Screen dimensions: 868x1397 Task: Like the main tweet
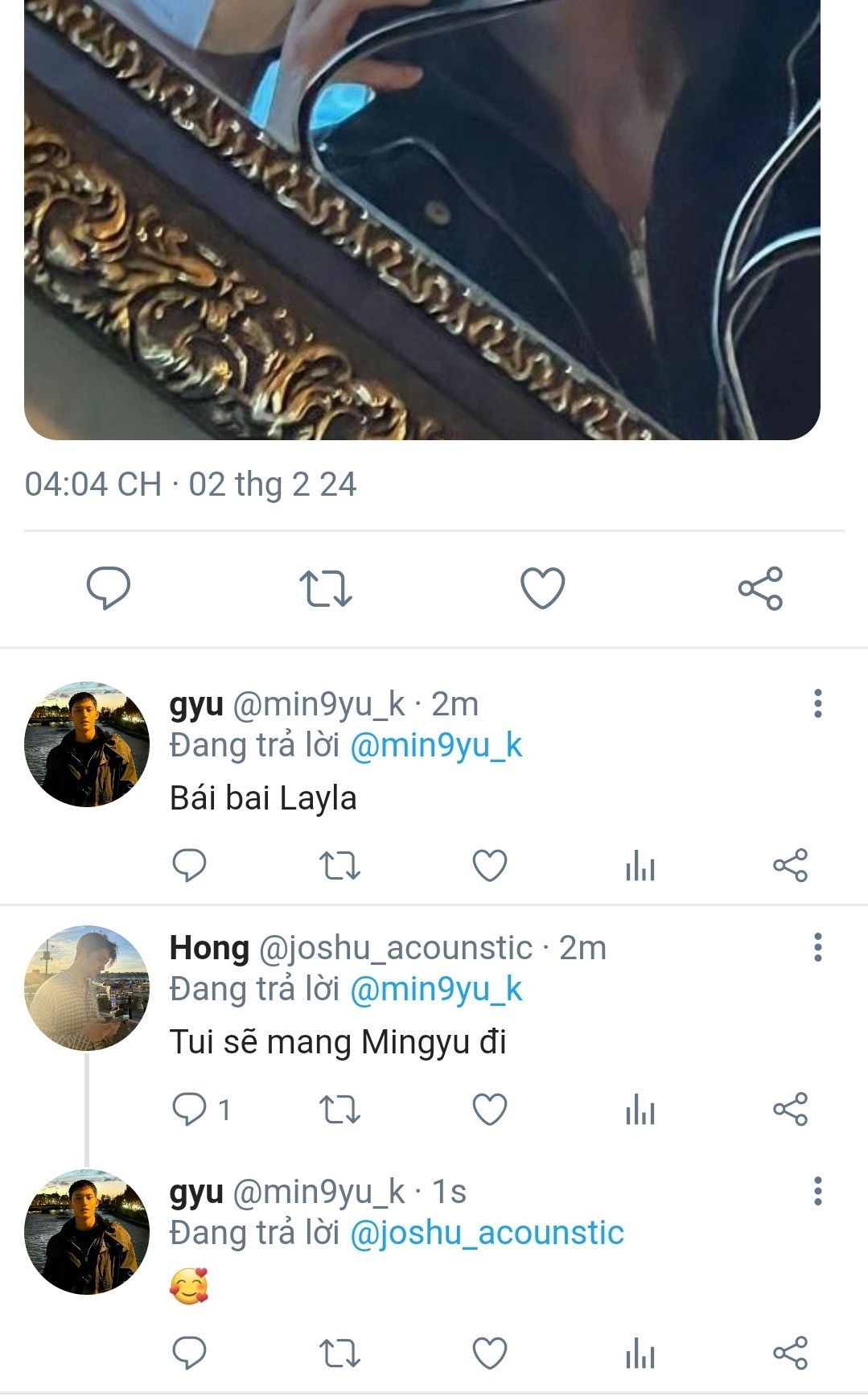coord(543,587)
